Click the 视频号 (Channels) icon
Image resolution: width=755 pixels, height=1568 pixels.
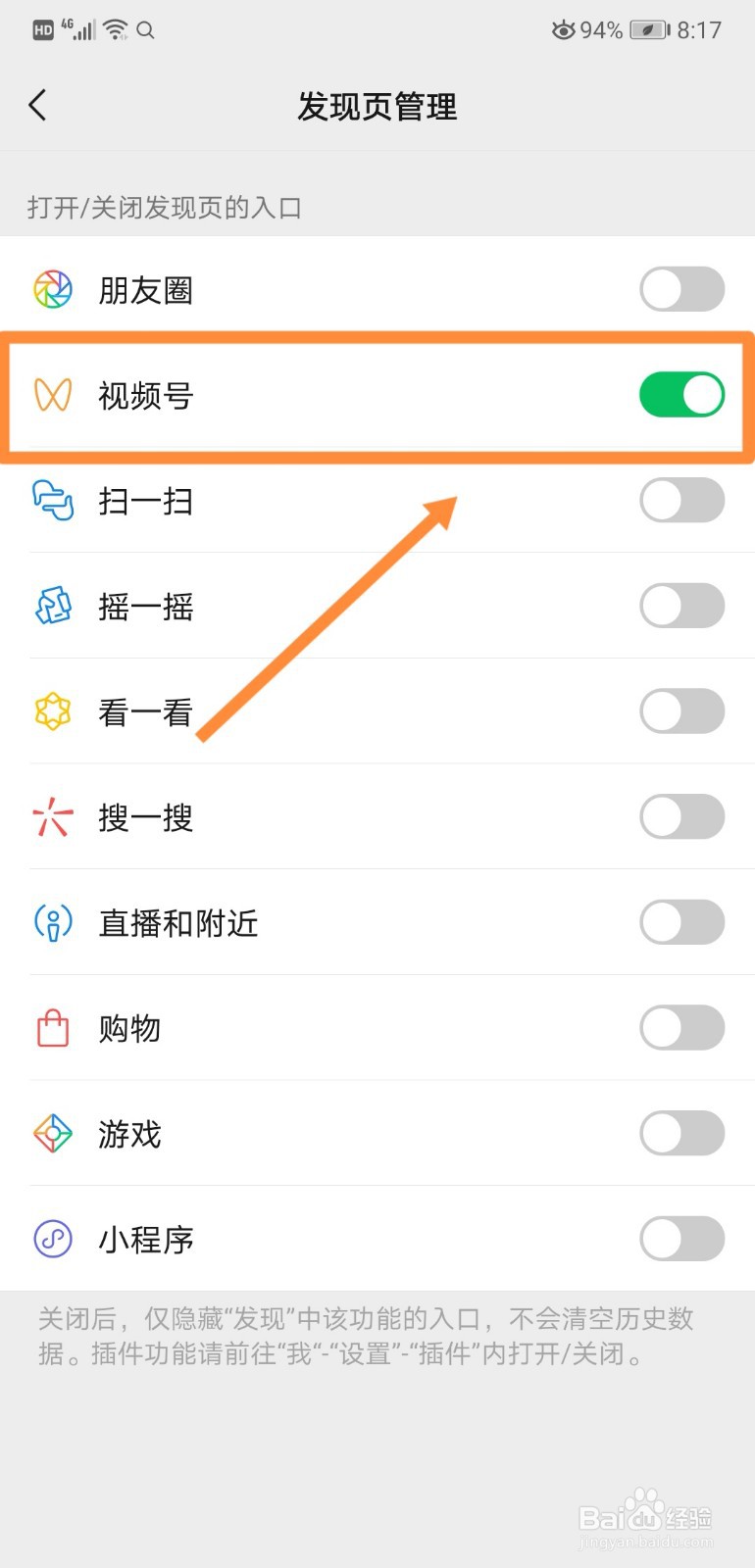point(52,395)
